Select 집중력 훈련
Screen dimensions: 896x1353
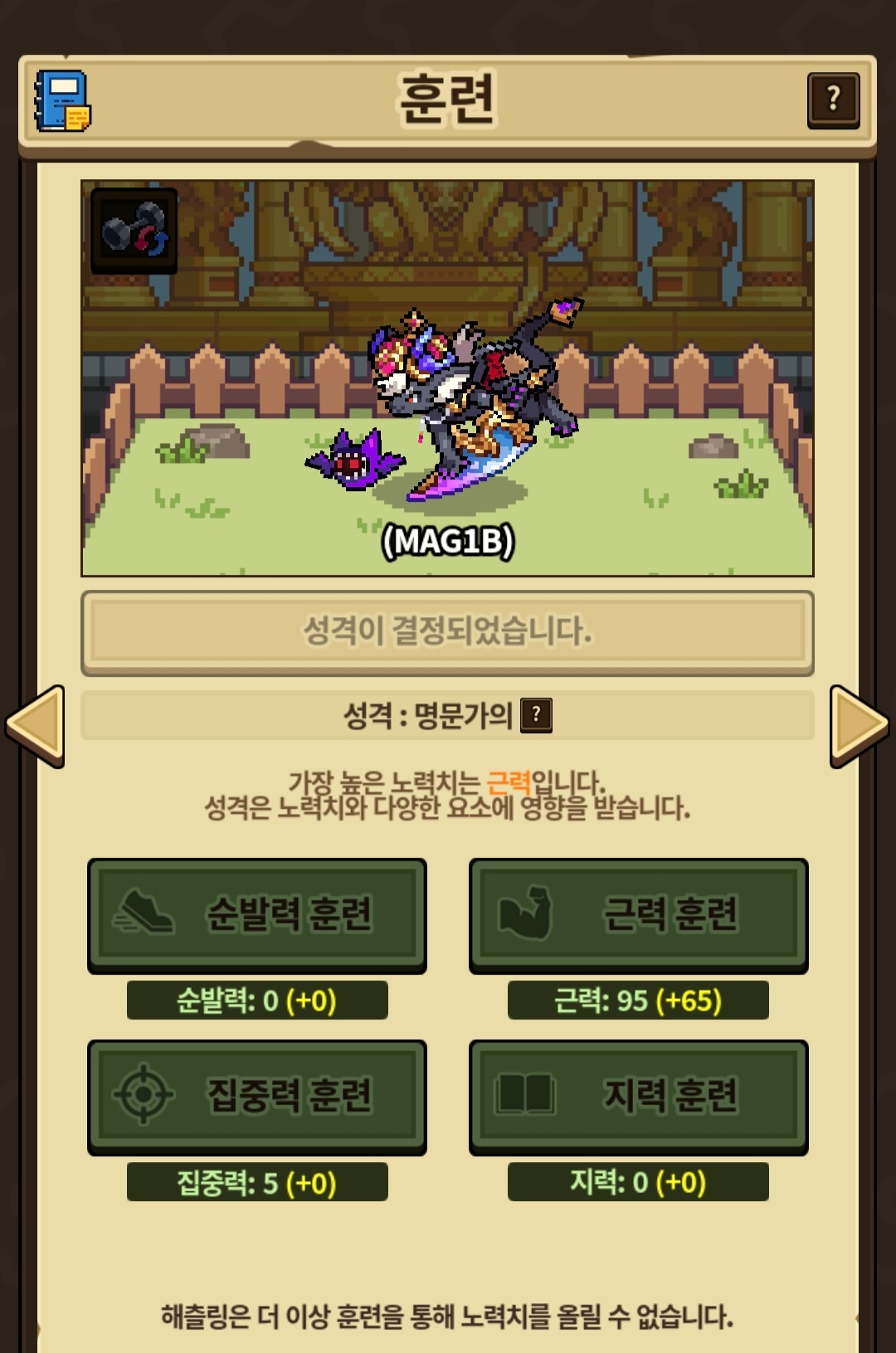(x=257, y=1097)
